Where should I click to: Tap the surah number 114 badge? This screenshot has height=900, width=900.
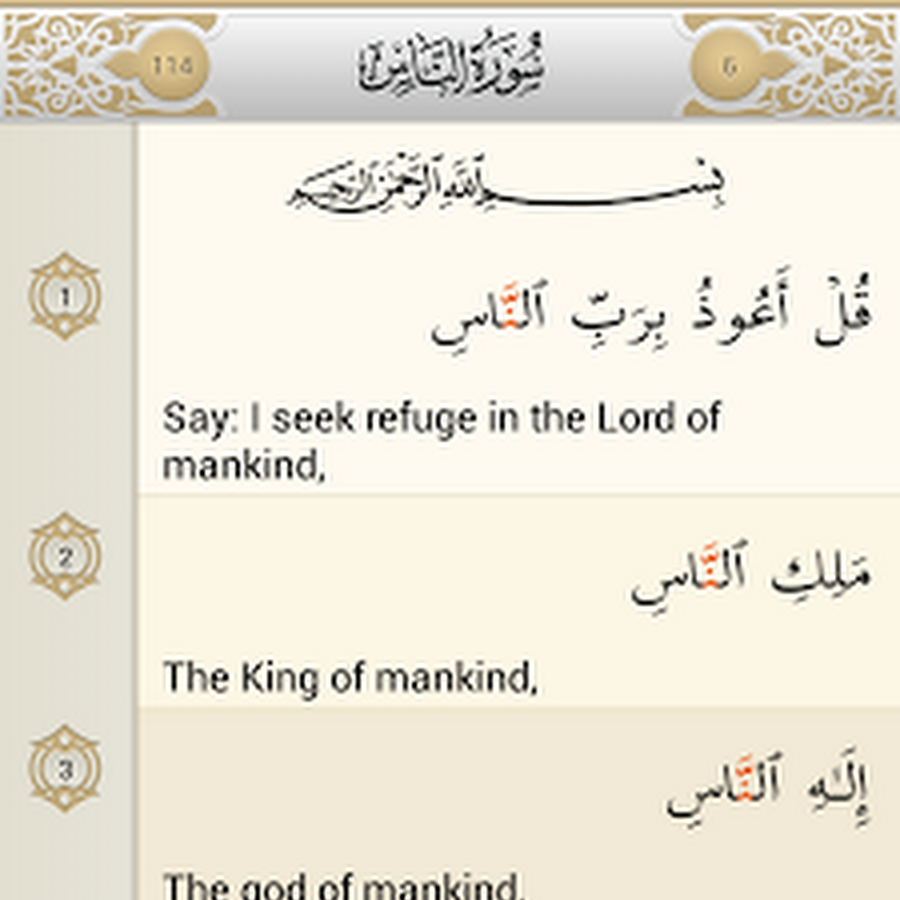(x=172, y=67)
